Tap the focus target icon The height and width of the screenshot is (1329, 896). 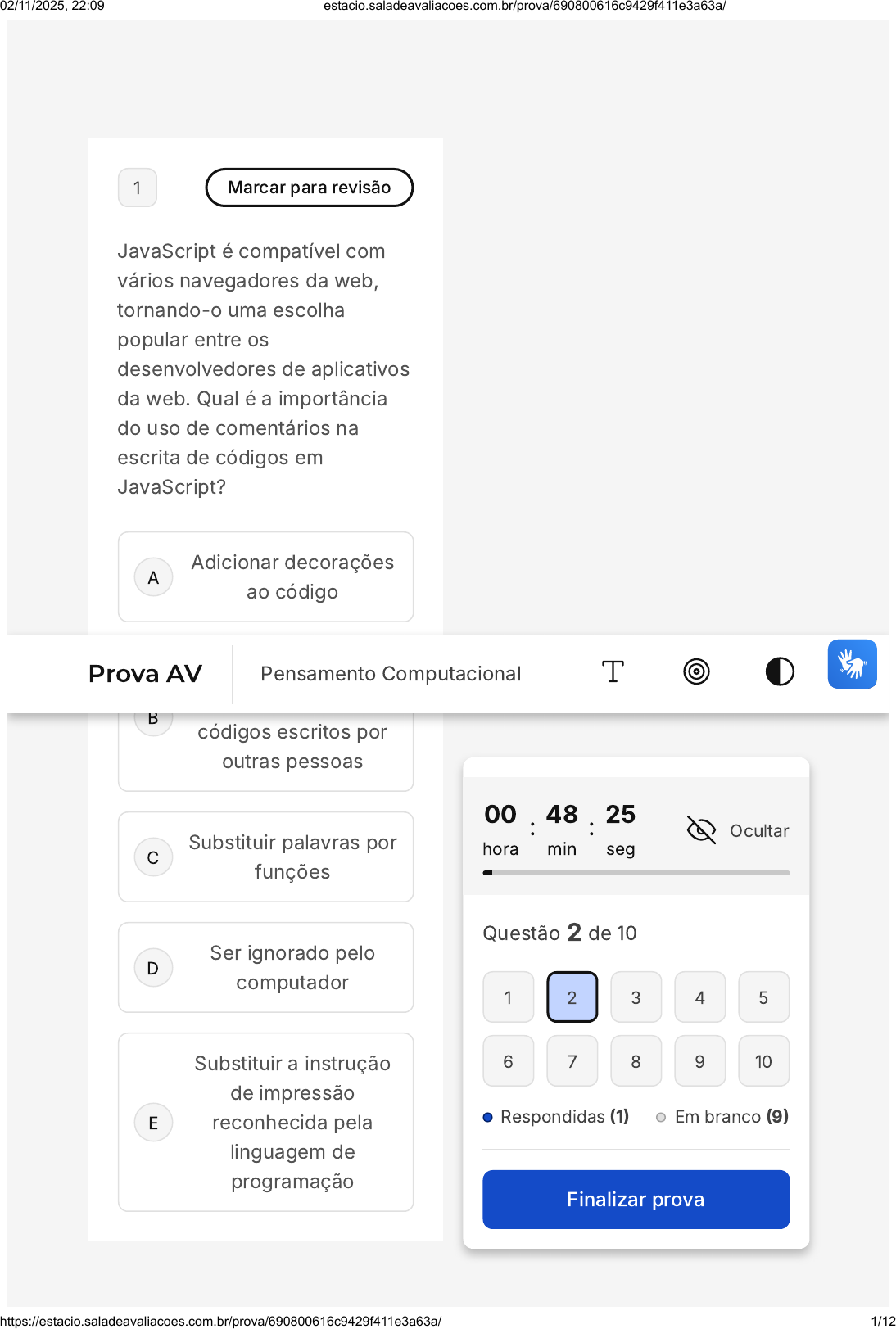coord(696,672)
